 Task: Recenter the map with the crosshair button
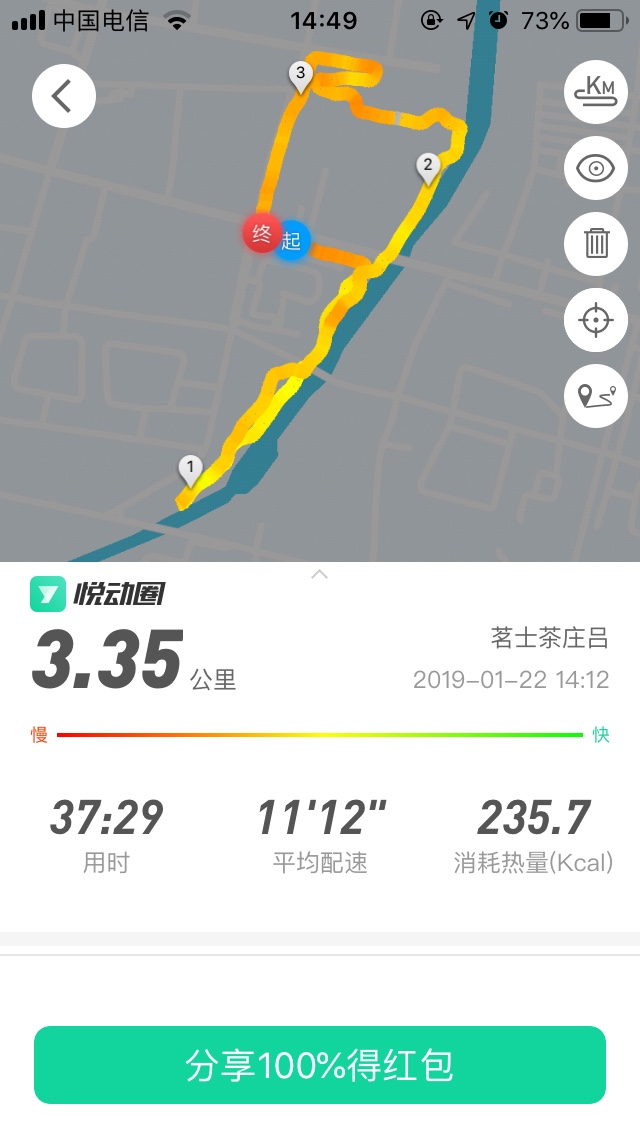click(x=596, y=320)
